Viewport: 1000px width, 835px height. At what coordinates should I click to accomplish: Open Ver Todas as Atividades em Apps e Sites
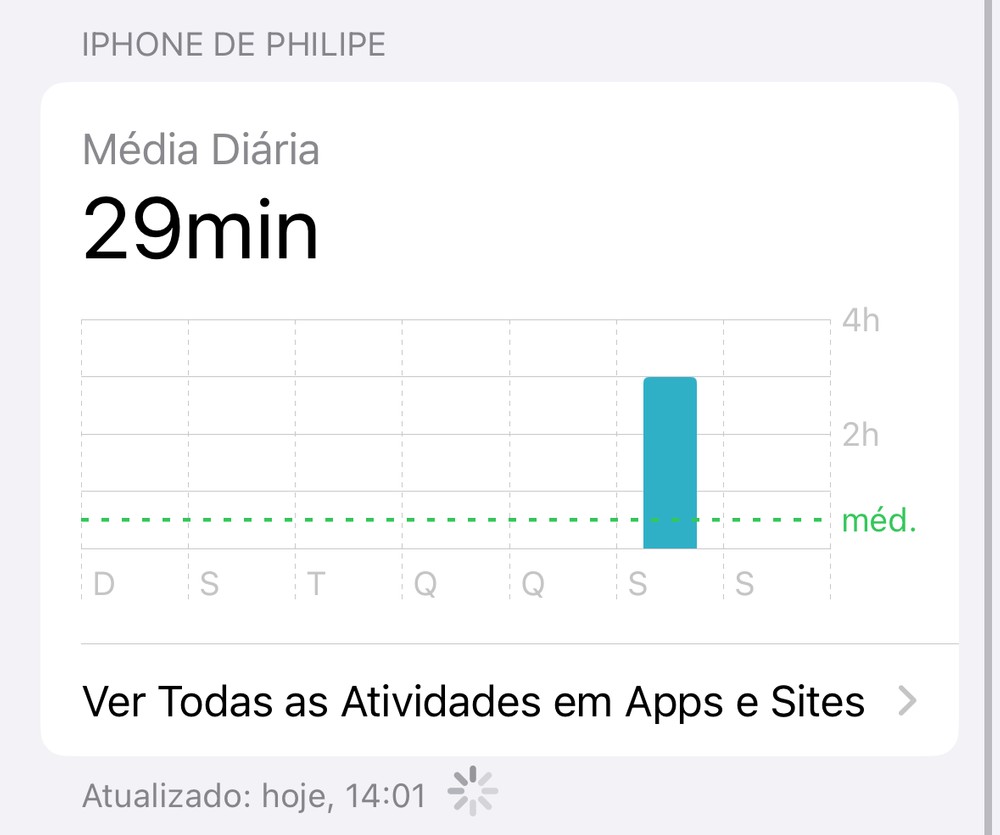click(498, 701)
